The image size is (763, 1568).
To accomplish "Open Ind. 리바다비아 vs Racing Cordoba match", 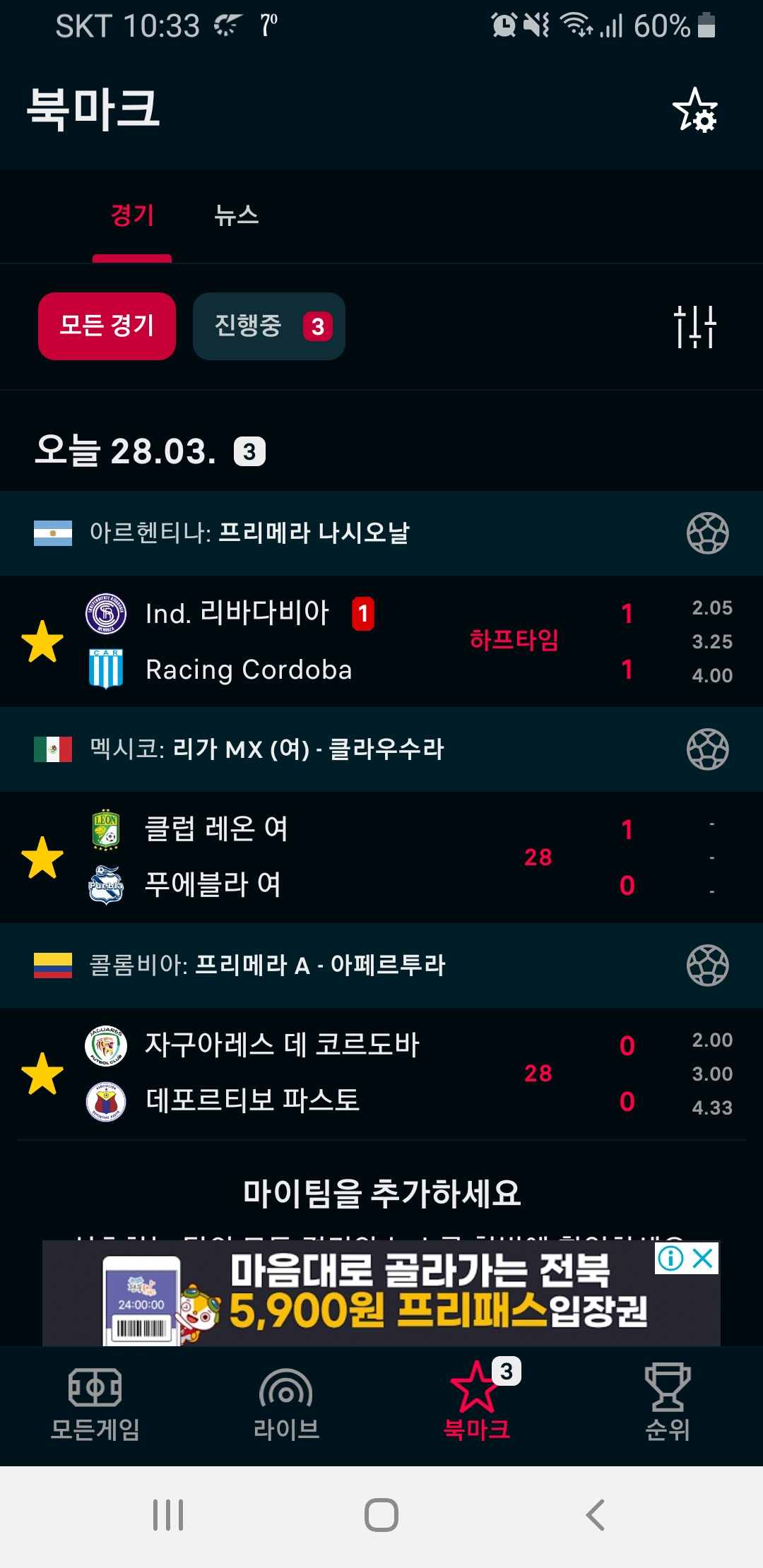I will click(x=353, y=641).
